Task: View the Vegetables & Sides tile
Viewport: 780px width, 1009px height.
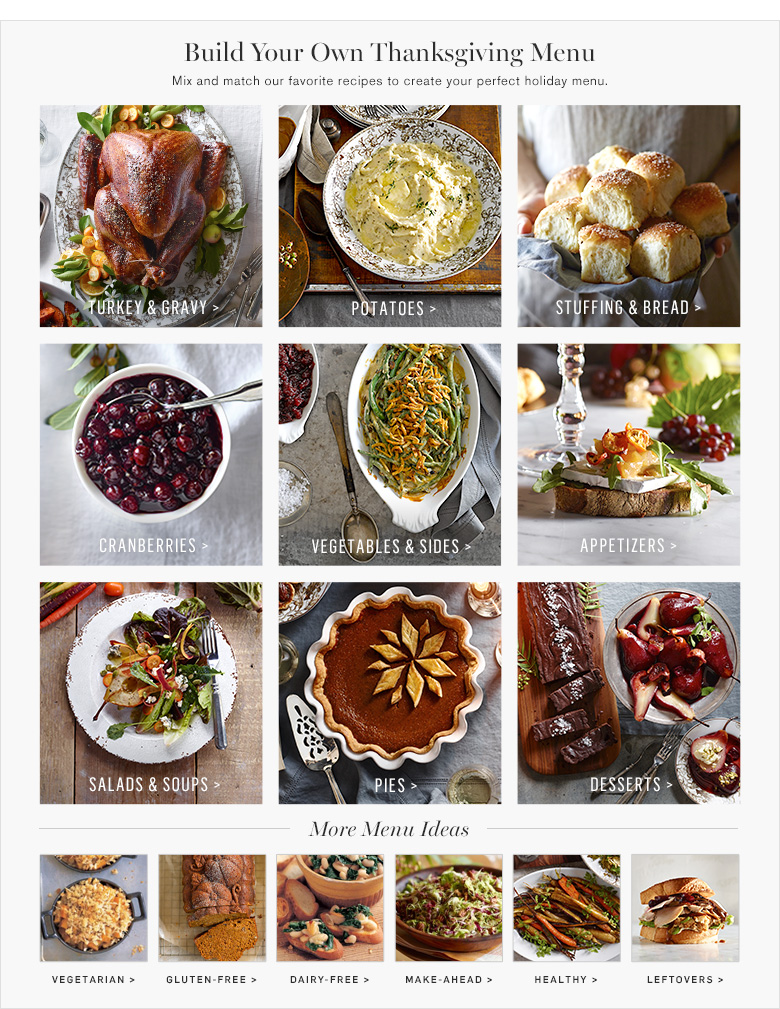Action: [390, 455]
